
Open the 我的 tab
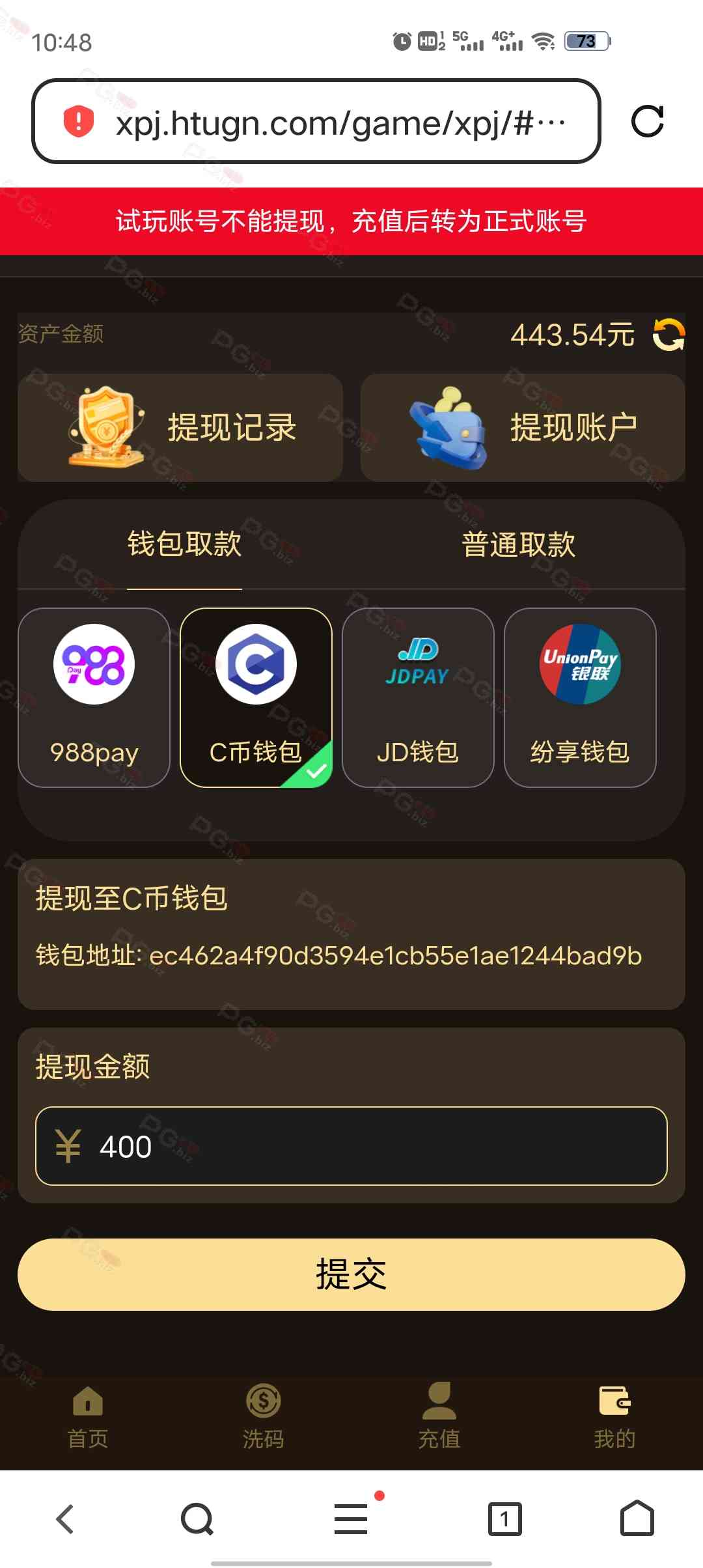pyautogui.click(x=614, y=1416)
